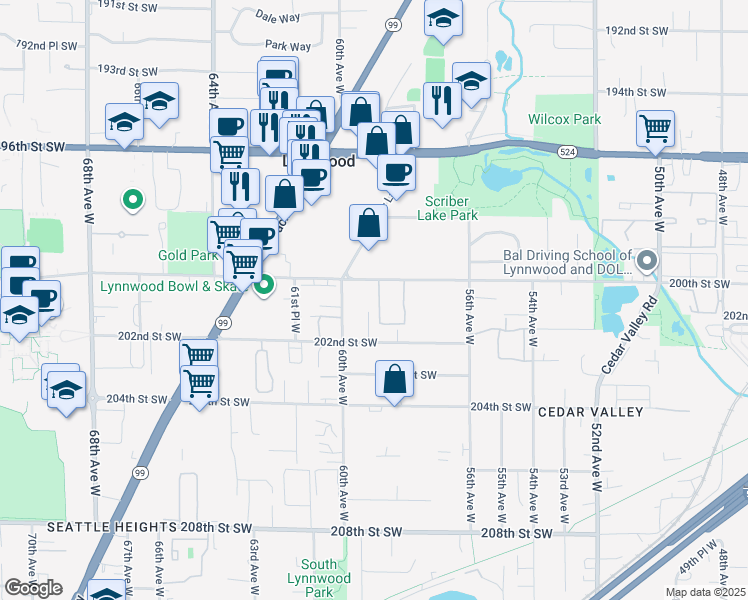Tap the school marker just above 196th St SW
This screenshot has width=748, height=600.
click(124, 122)
